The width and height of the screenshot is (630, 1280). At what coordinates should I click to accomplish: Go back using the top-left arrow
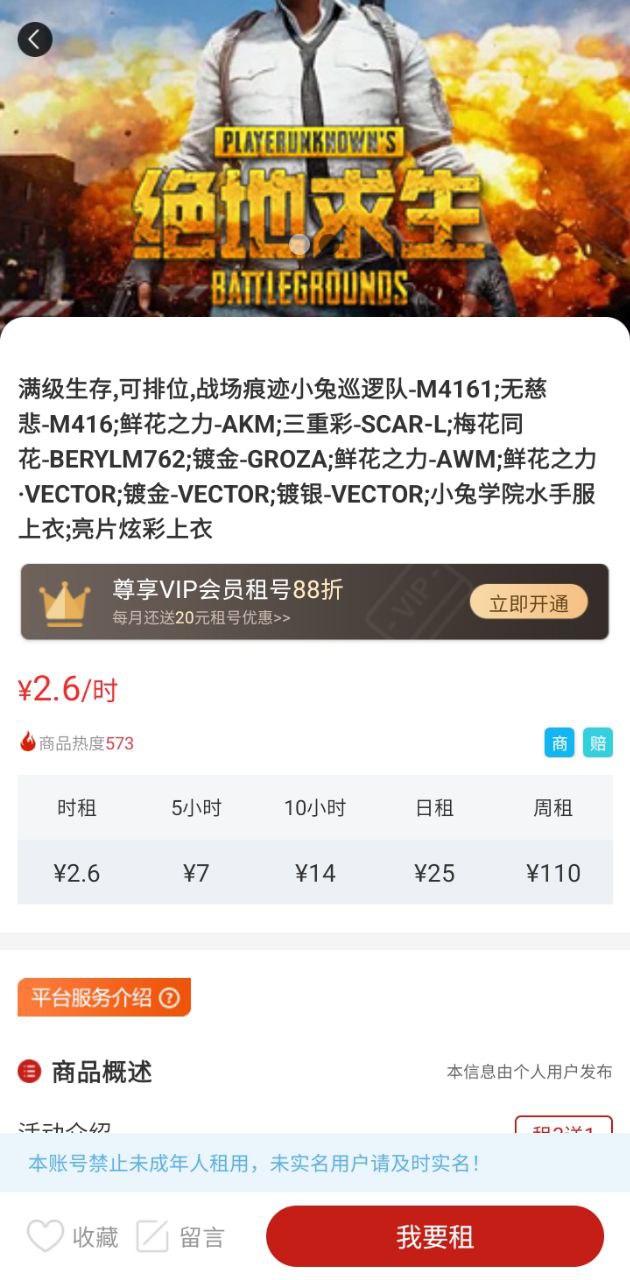[x=35, y=39]
